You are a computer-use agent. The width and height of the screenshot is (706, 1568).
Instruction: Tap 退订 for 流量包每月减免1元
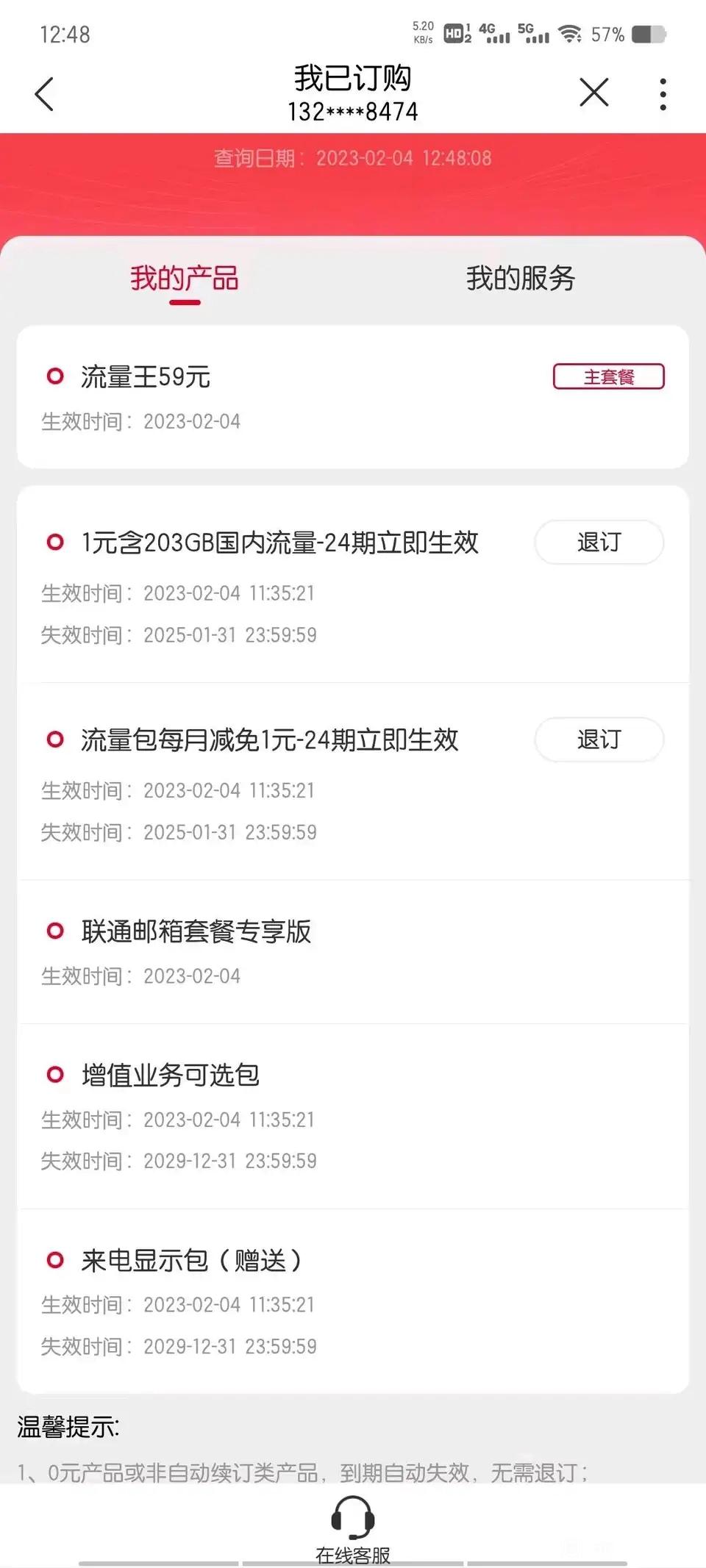[x=599, y=740]
